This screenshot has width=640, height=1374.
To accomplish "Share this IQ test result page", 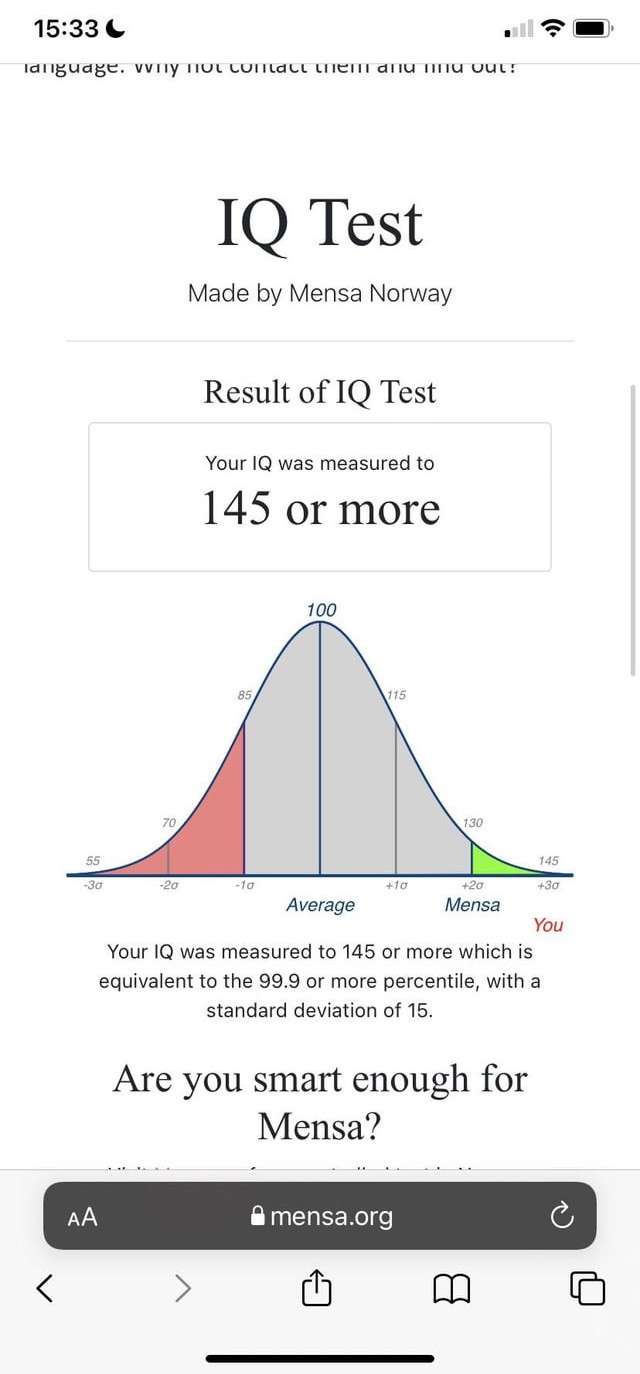I will pos(315,1288).
